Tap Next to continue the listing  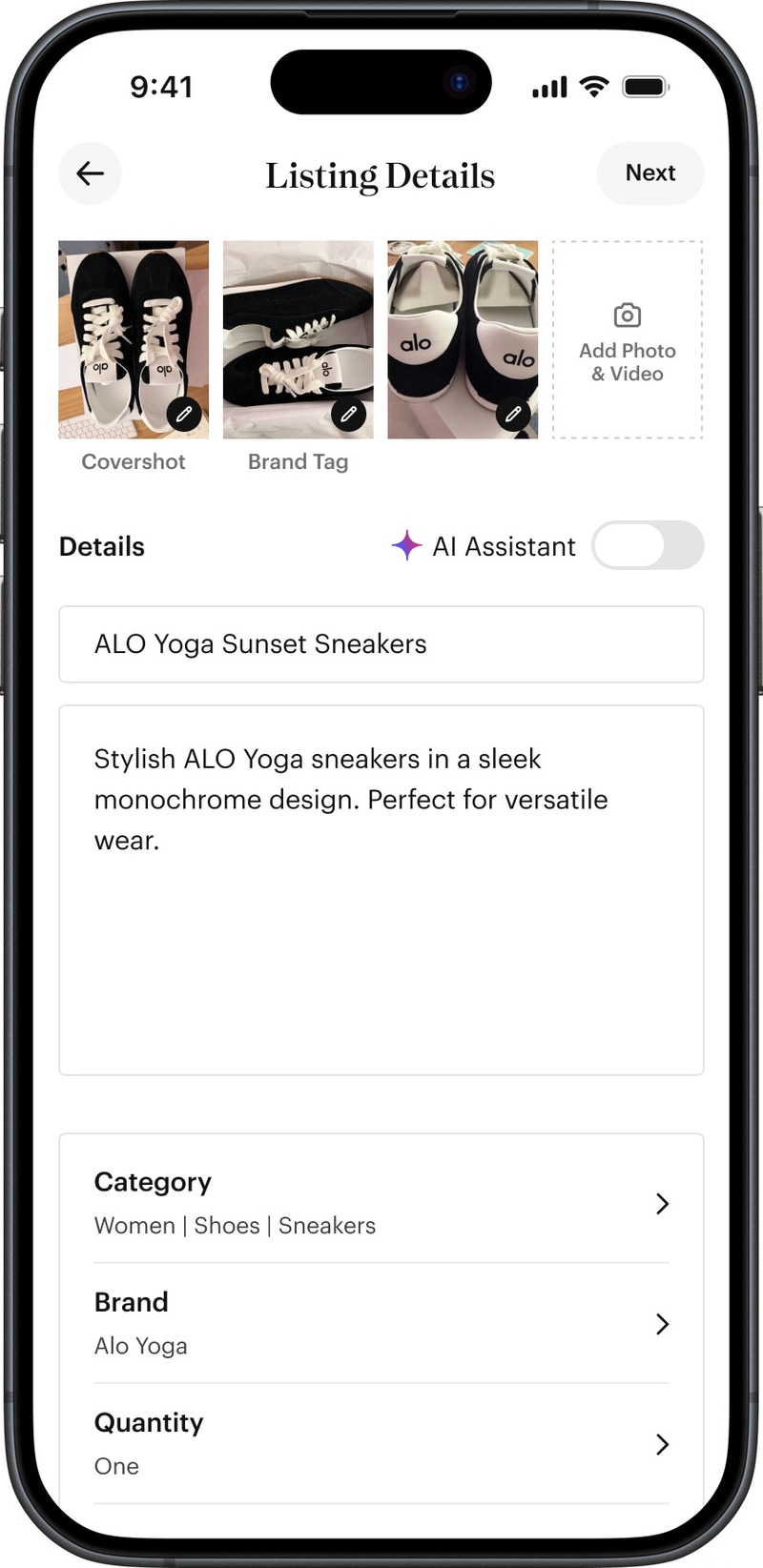pyautogui.click(x=650, y=173)
